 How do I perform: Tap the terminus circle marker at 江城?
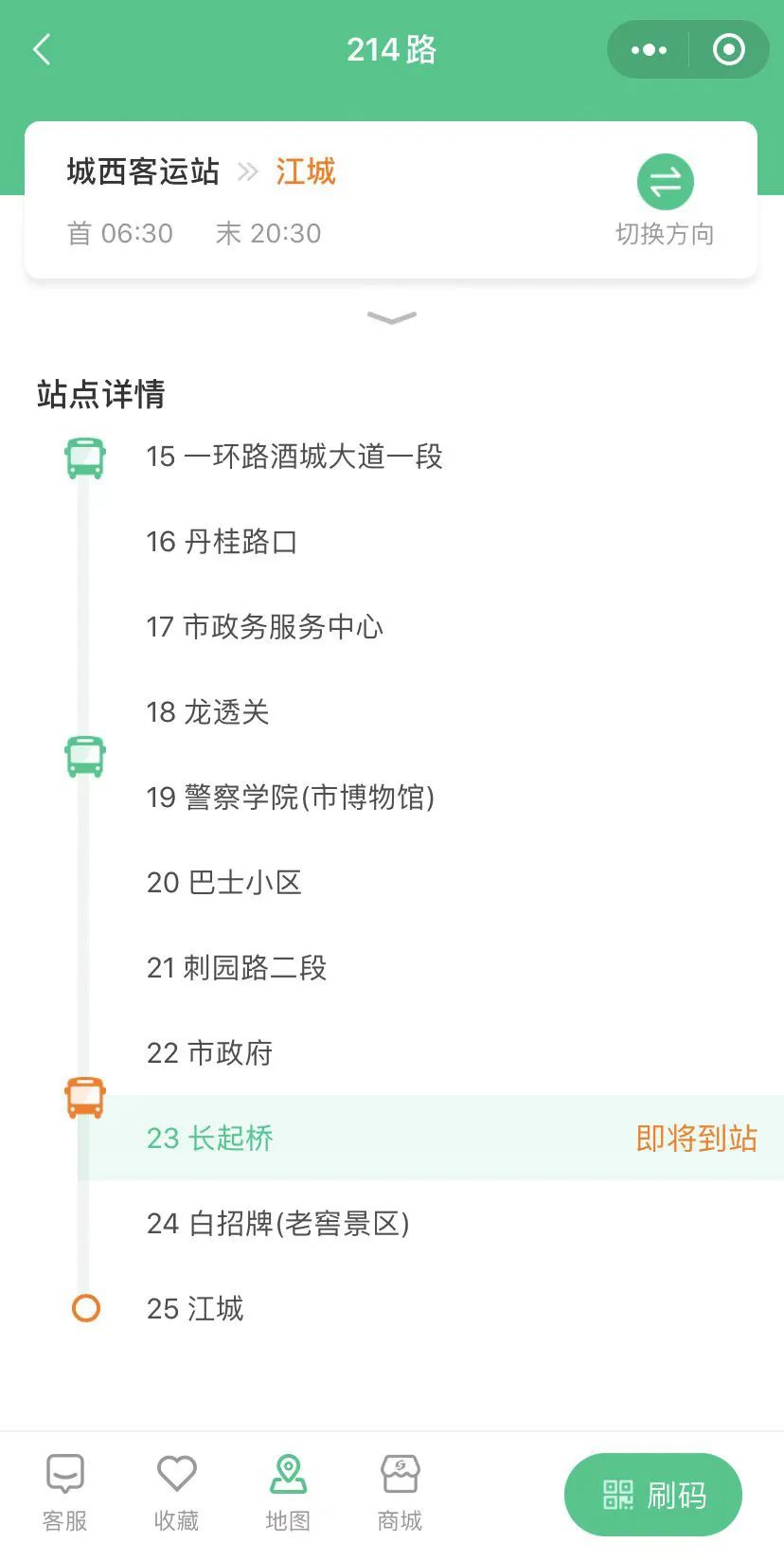point(86,1308)
